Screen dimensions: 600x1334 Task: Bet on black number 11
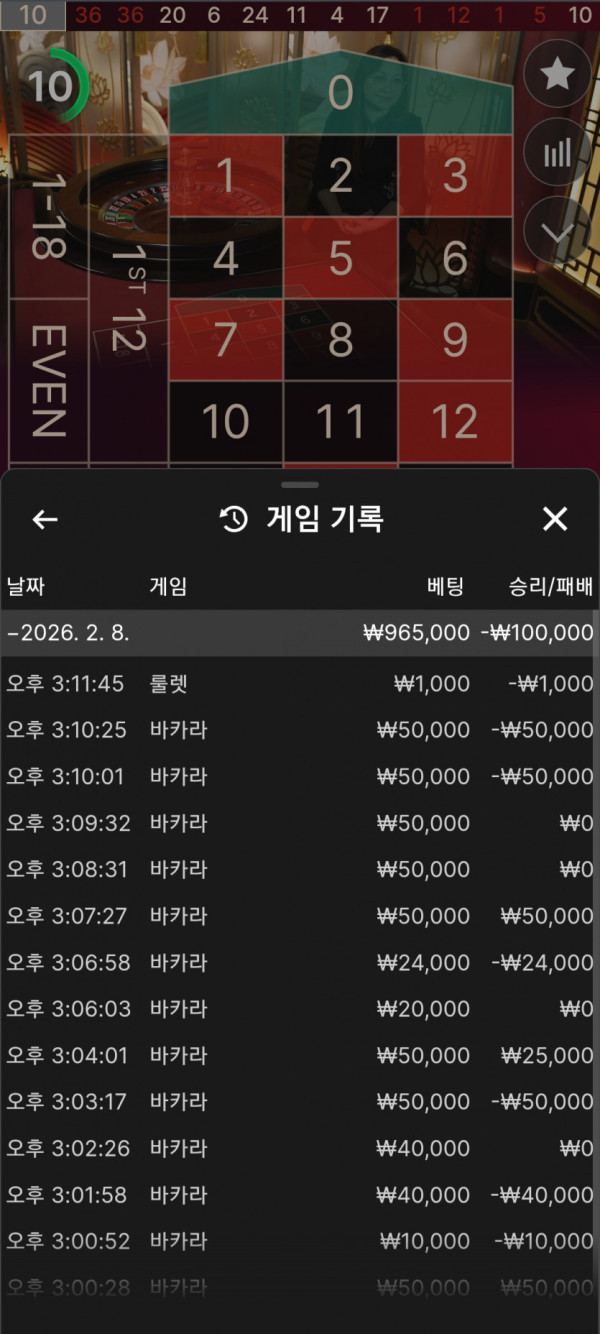341,422
